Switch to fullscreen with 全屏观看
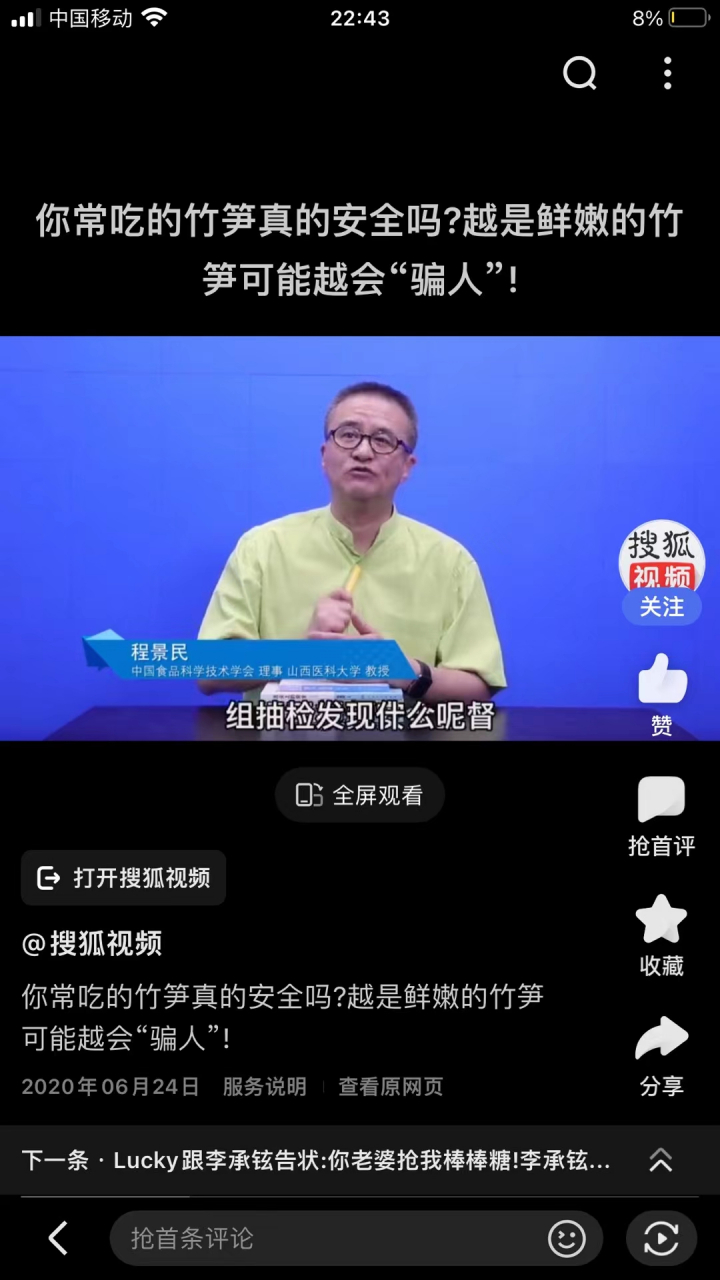The width and height of the screenshot is (720, 1280). 359,794
